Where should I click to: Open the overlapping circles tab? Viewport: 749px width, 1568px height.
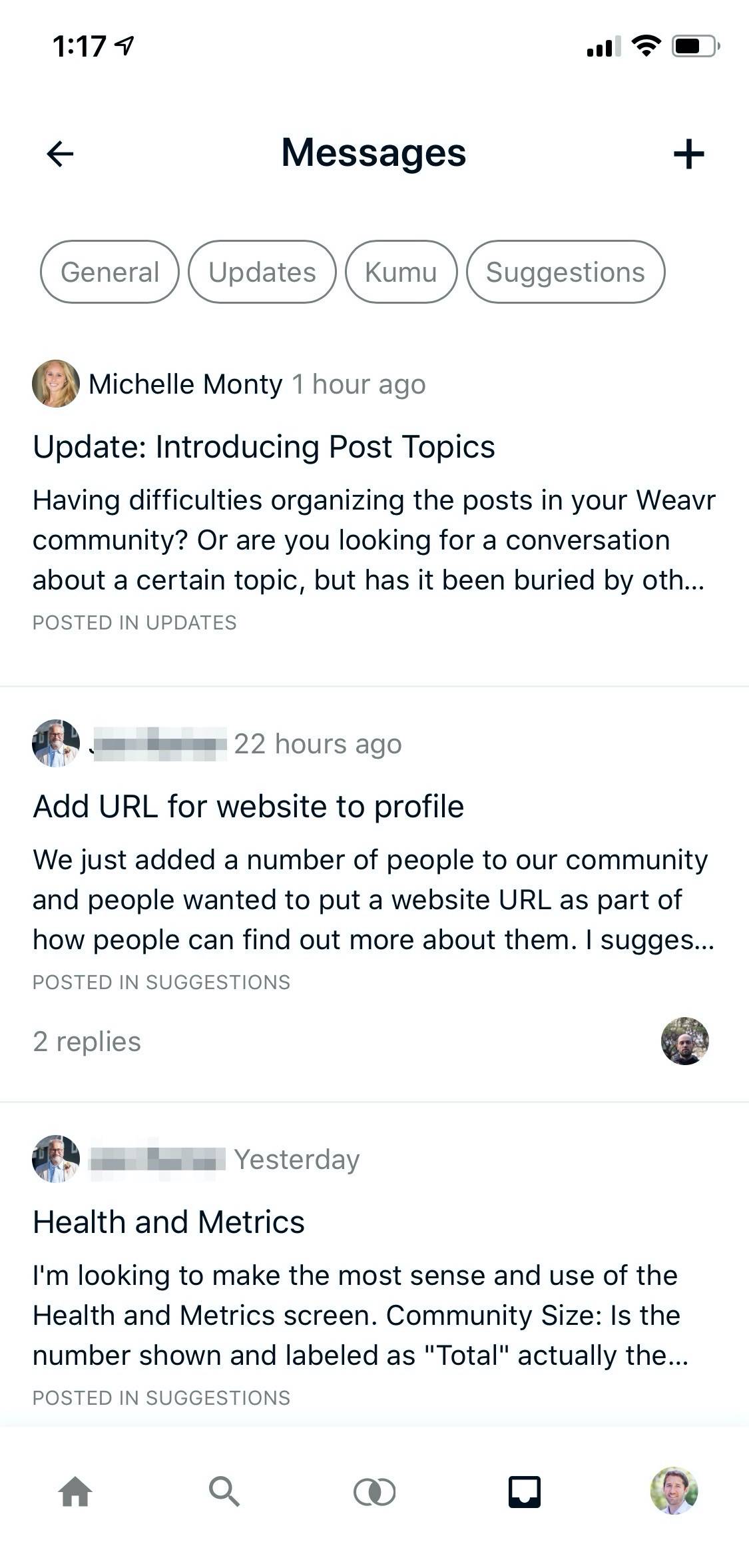(374, 1491)
